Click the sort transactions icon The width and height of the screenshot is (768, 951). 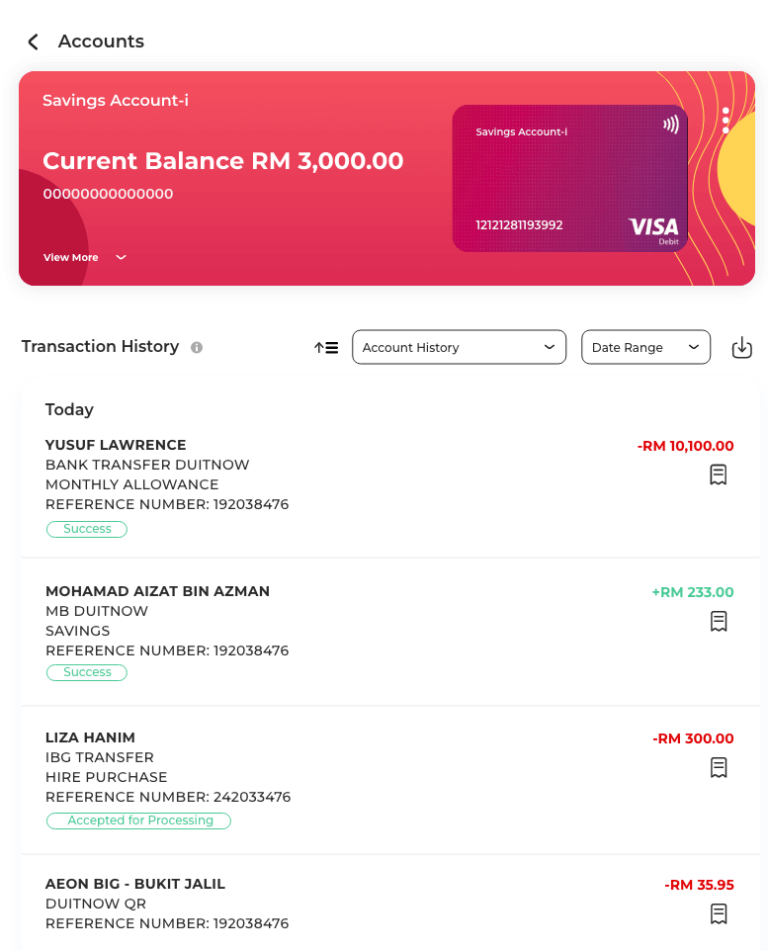click(325, 346)
